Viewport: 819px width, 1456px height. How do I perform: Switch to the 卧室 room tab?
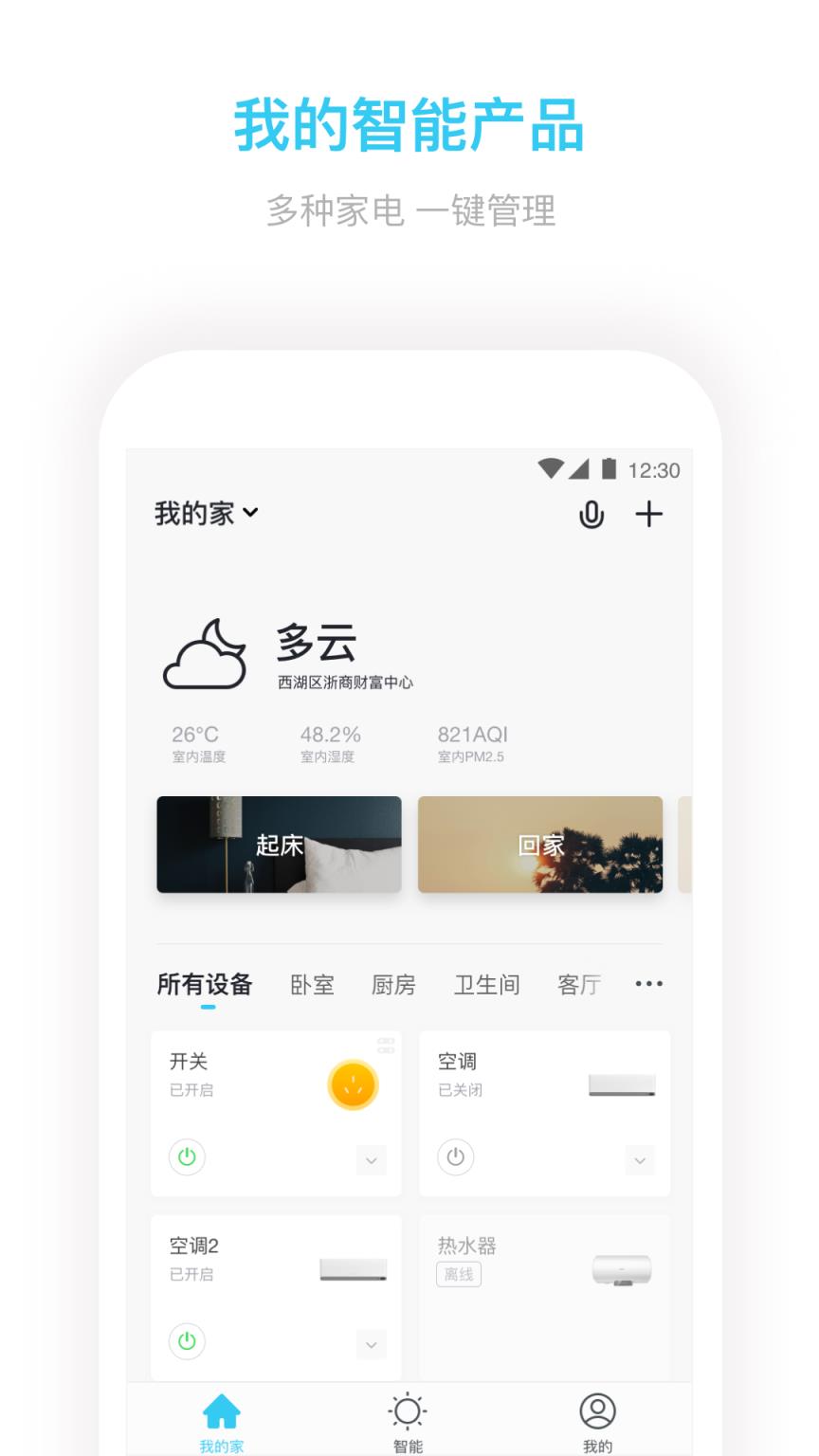(312, 984)
